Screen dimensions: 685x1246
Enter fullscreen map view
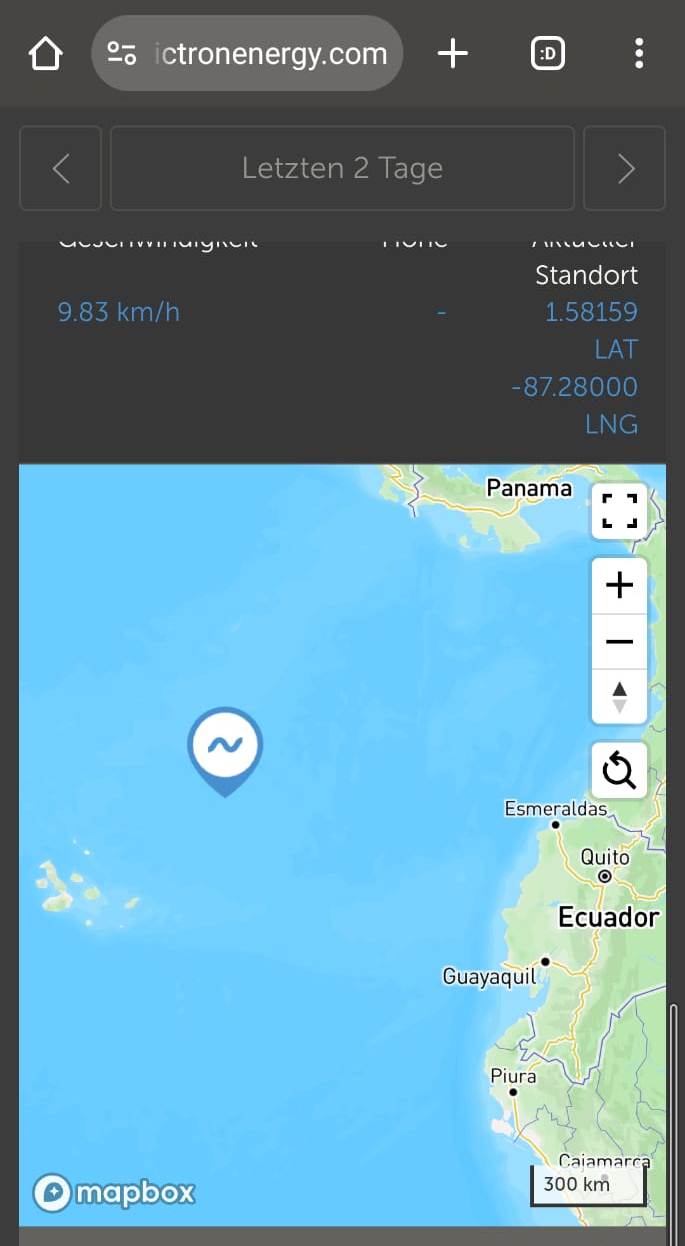pos(619,511)
